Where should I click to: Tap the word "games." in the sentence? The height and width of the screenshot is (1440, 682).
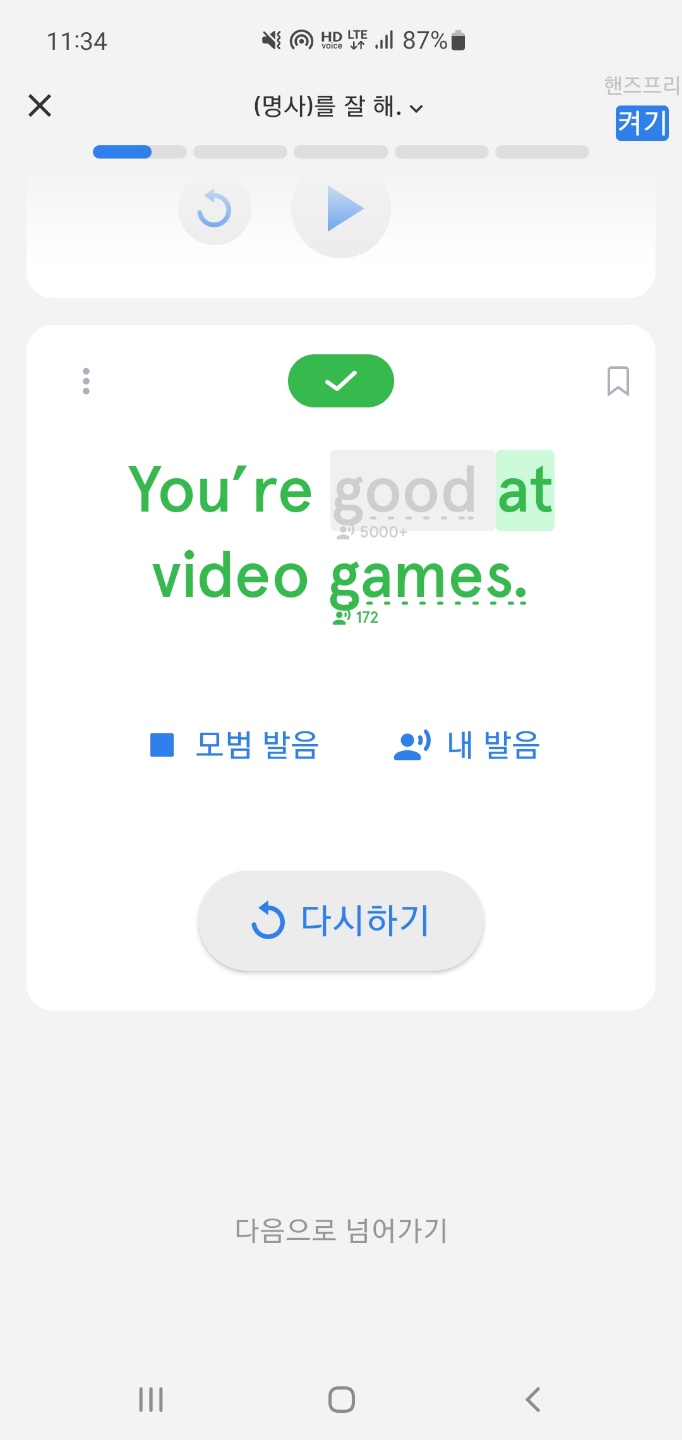tap(428, 578)
